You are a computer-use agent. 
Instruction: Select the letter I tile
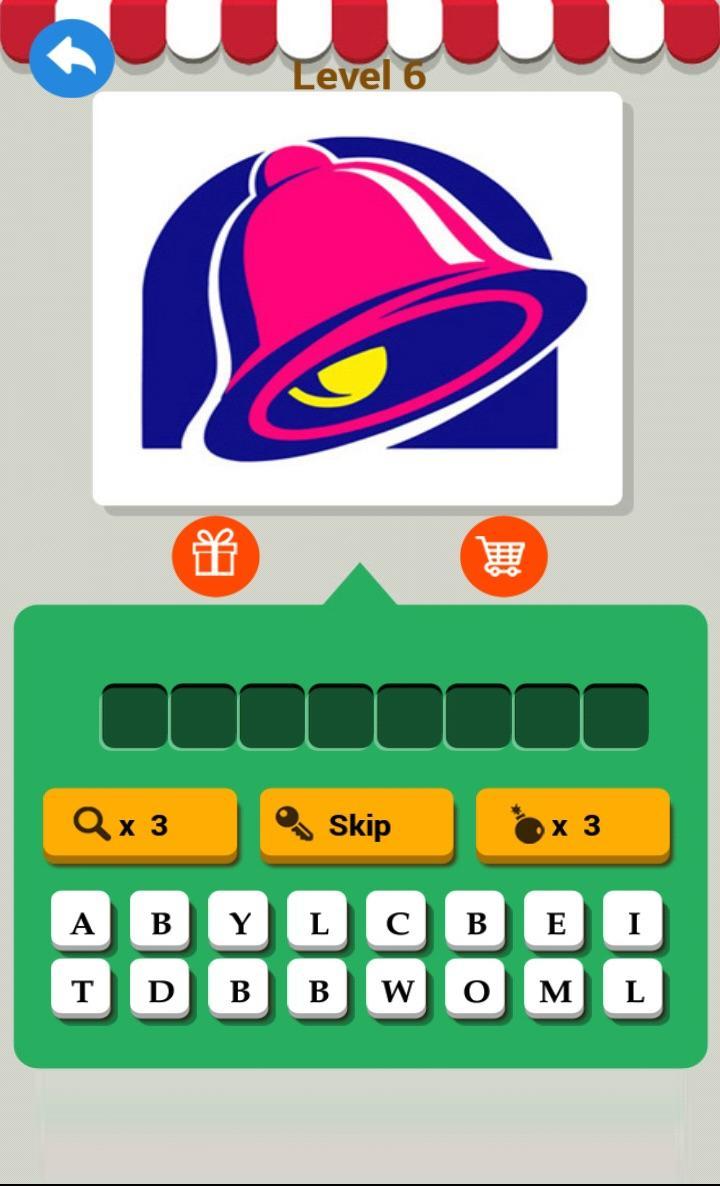[x=633, y=922]
